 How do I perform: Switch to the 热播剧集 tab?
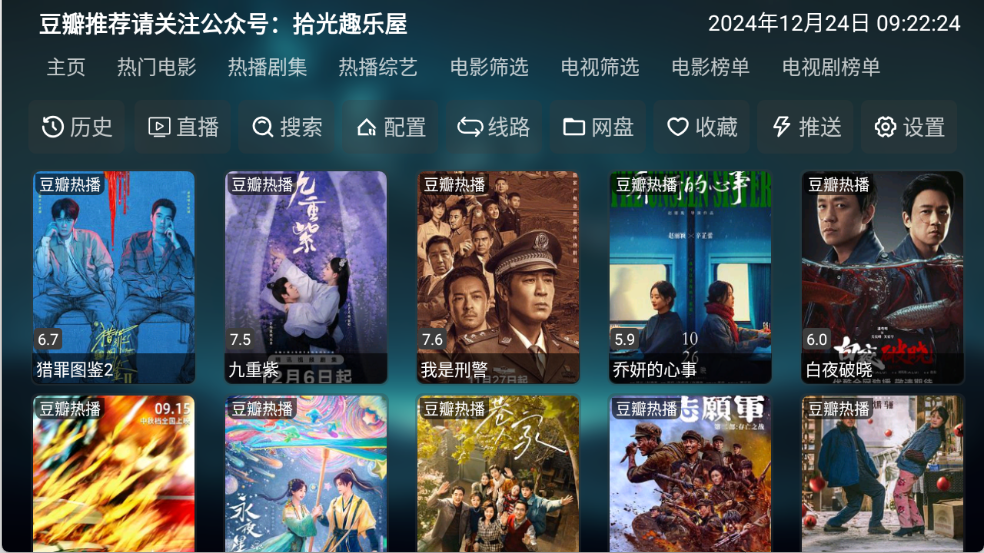(x=267, y=68)
